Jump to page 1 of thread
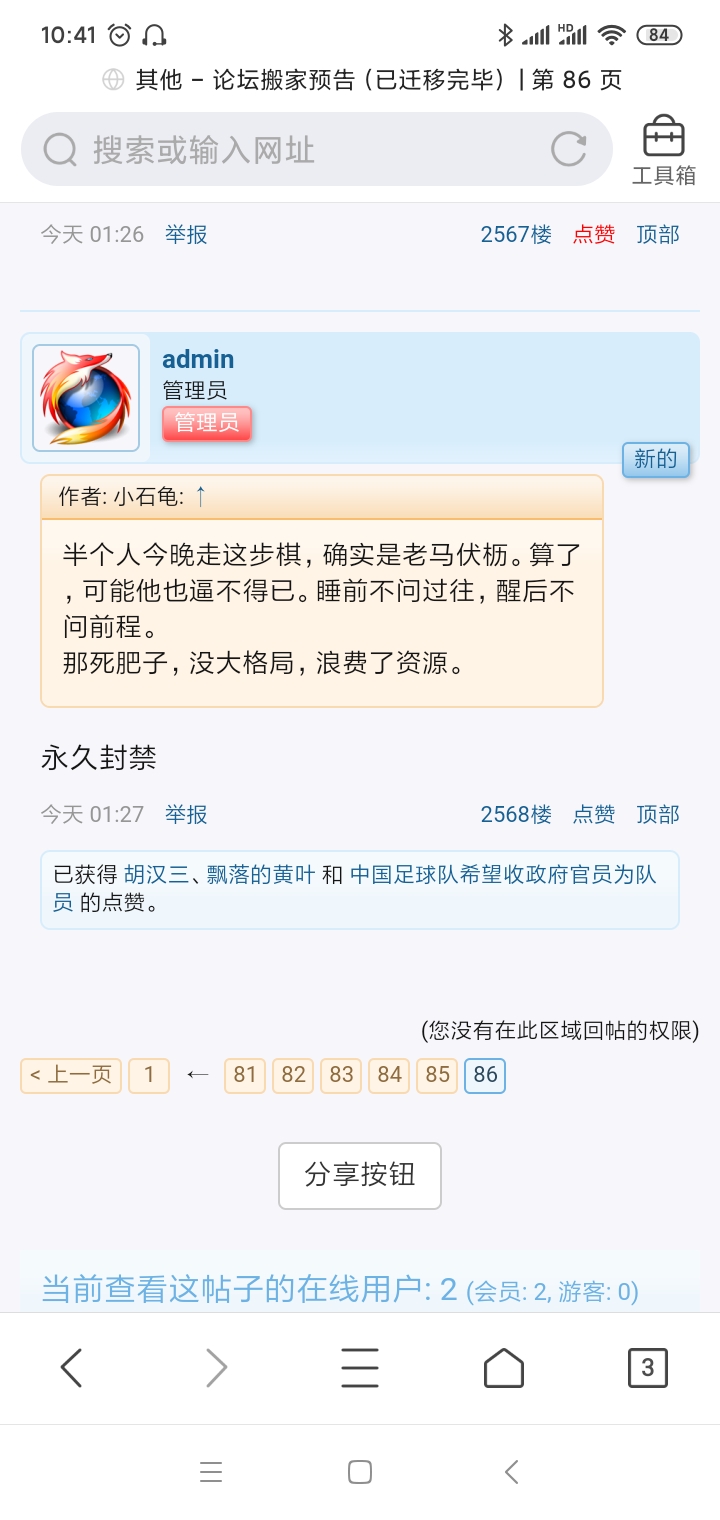The height and width of the screenshot is (1520, 720). (149, 1075)
